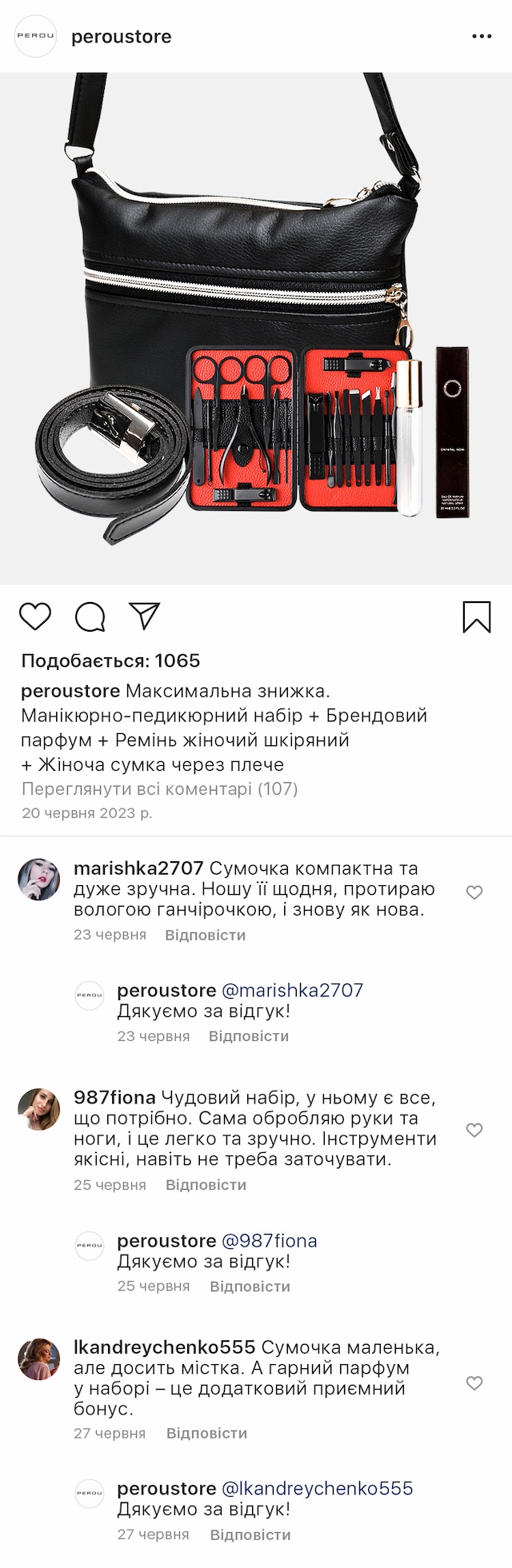Like the comment by marishka2707

[474, 892]
